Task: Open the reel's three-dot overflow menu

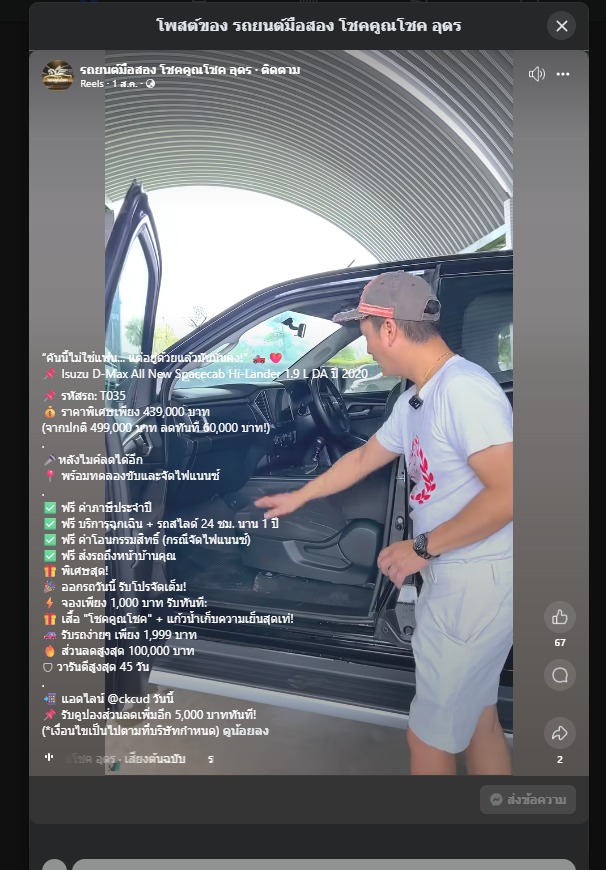Action: (563, 74)
